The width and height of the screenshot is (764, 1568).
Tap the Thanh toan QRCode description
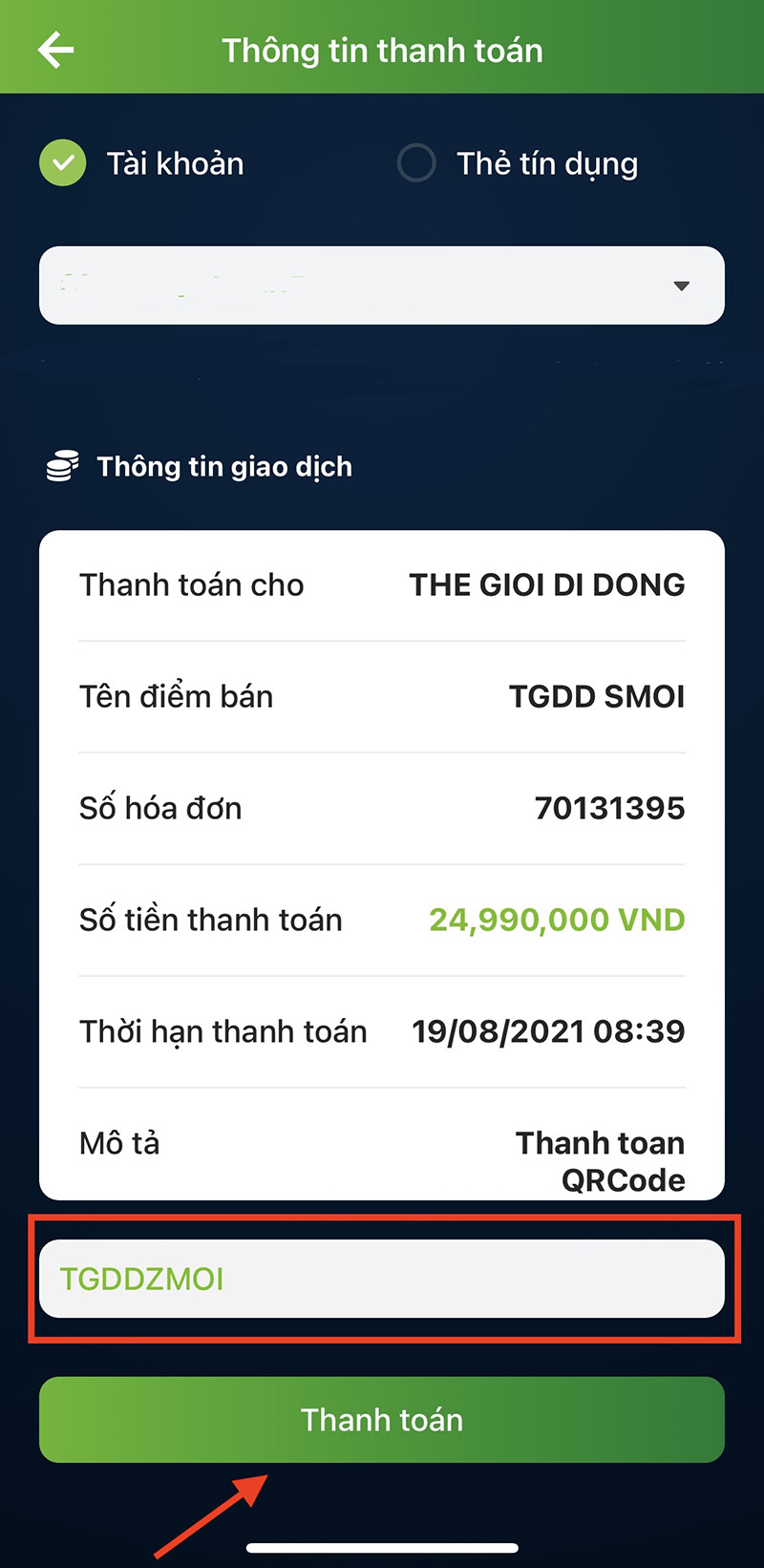point(600,1160)
